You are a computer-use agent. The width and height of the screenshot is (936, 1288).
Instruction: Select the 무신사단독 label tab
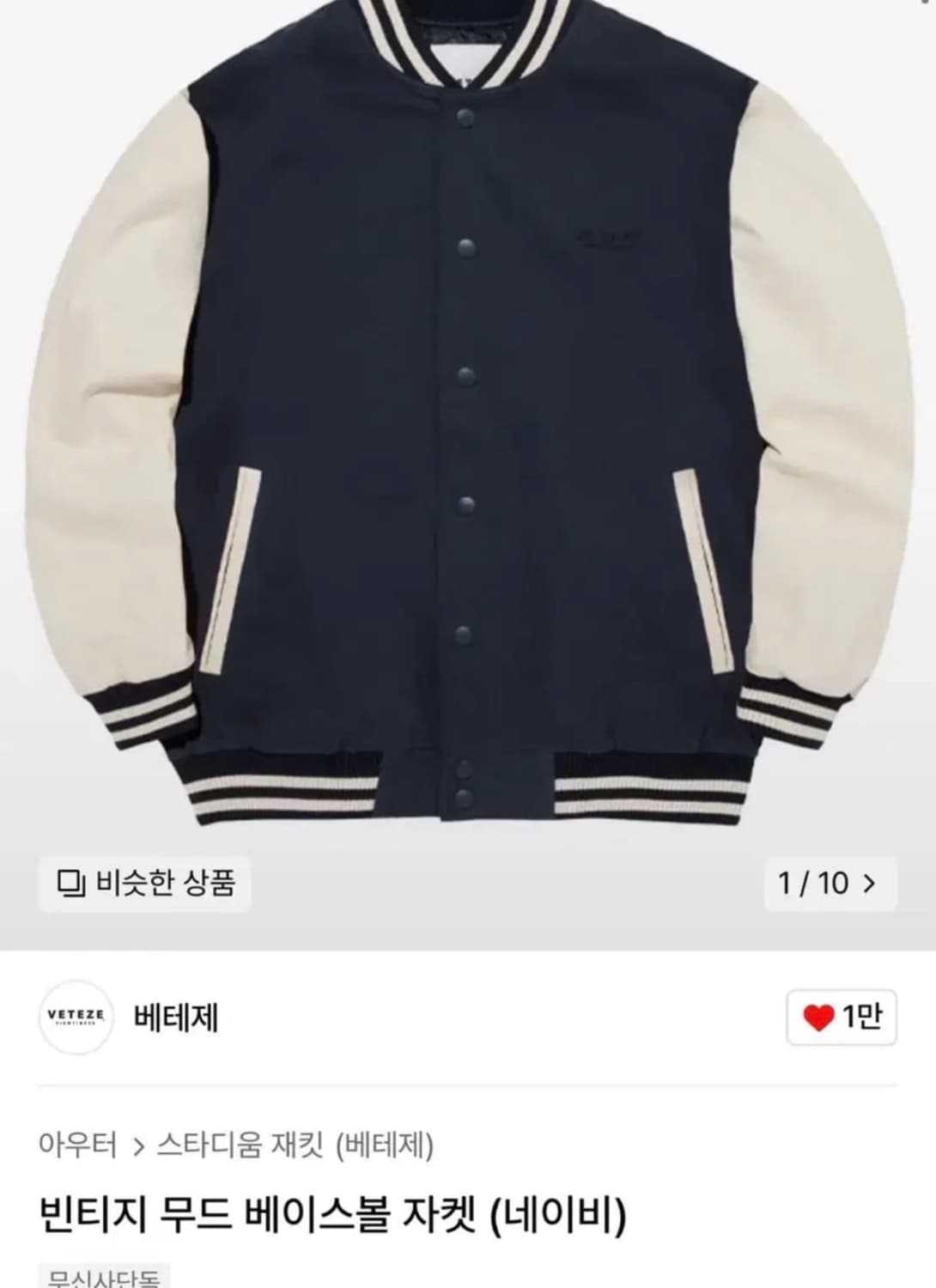[105, 1279]
